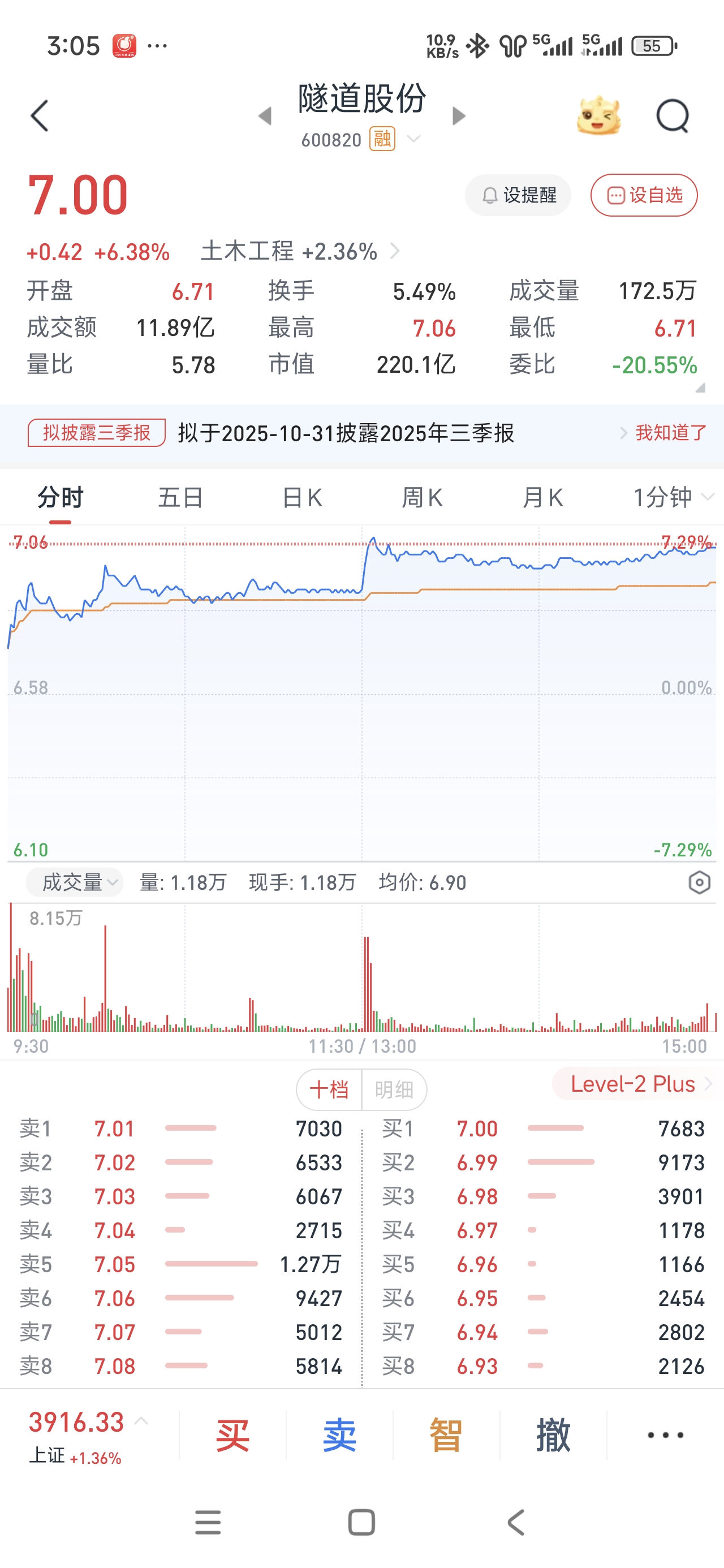
Task: Open Level-2 Plus link
Action: pos(633,1084)
